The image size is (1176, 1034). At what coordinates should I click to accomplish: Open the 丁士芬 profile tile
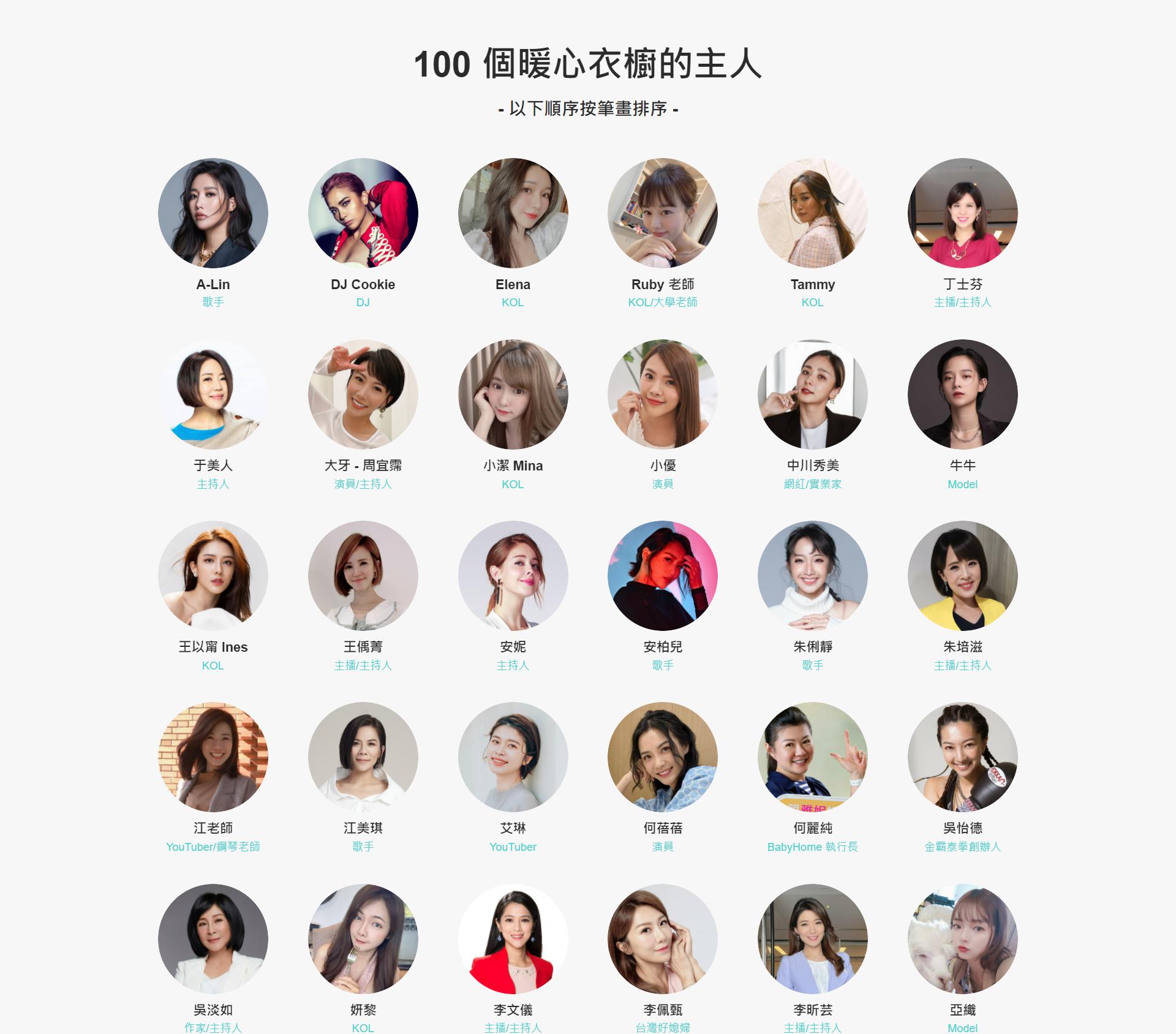962,213
